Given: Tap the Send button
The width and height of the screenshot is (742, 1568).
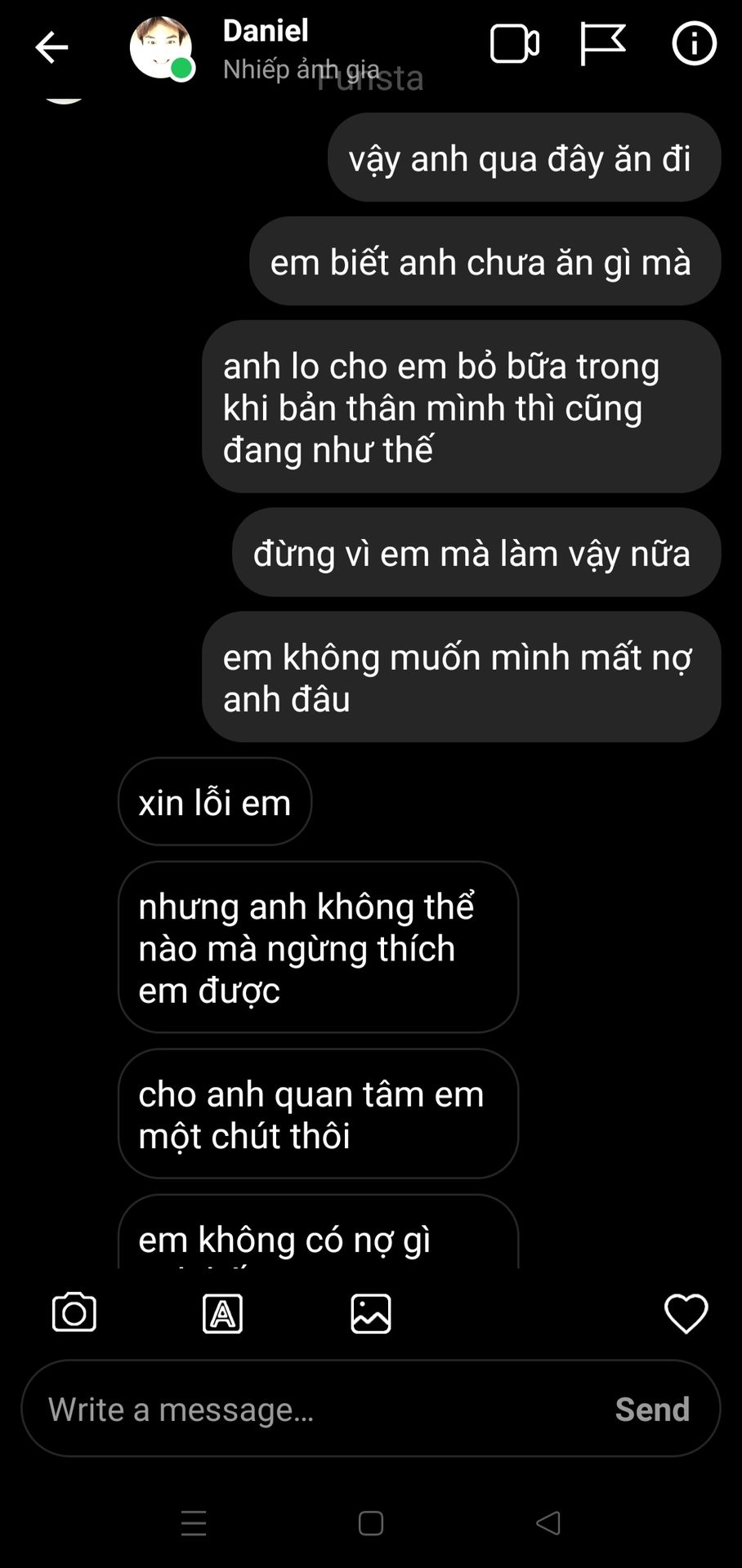Looking at the screenshot, I should pyautogui.click(x=652, y=1409).
